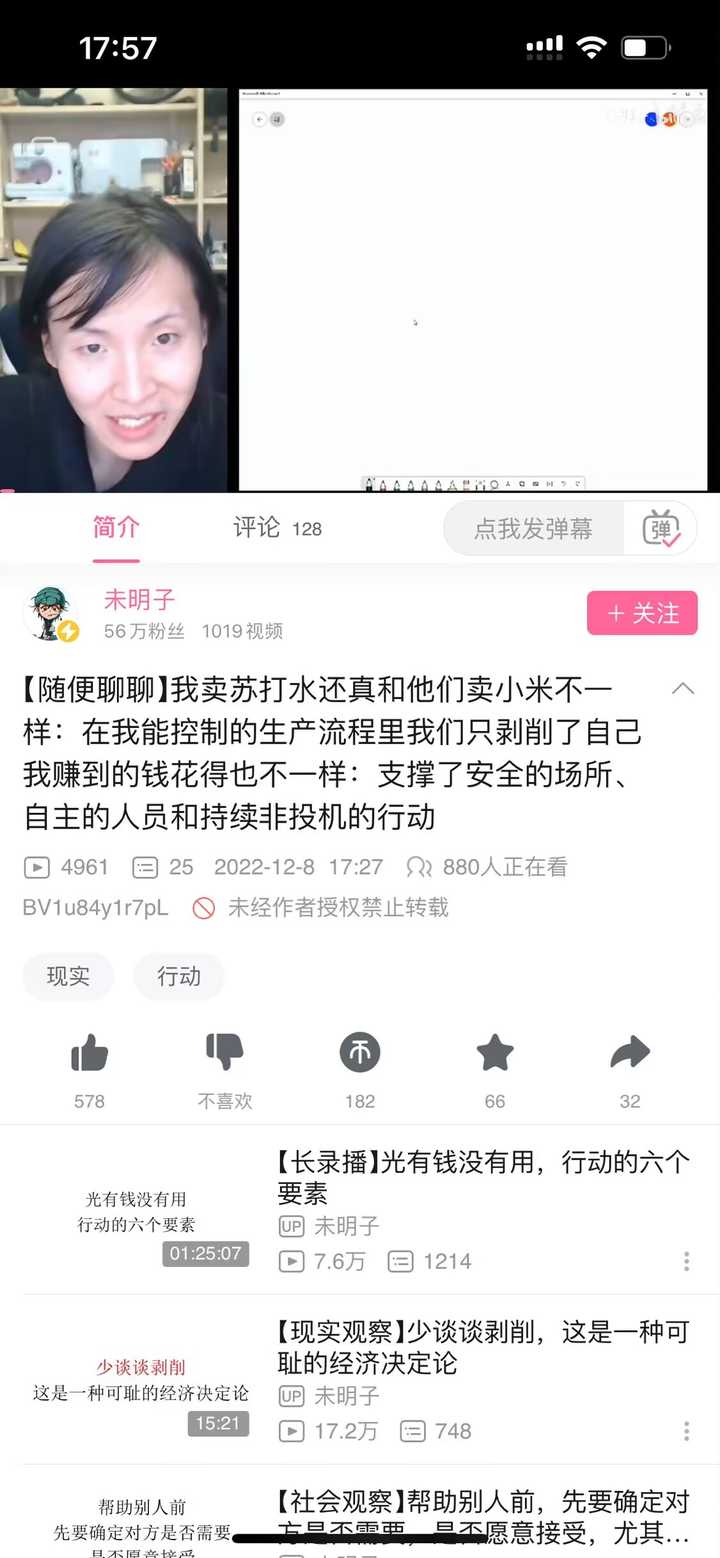Tap the 点我发弹幕 input field
The width and height of the screenshot is (720, 1558).
coord(533,529)
